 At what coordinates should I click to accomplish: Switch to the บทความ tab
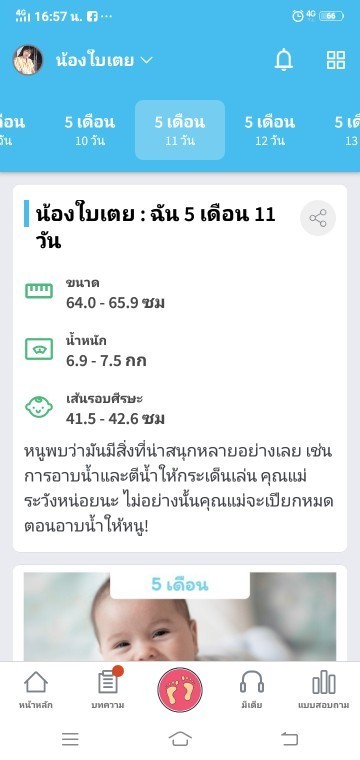tap(108, 690)
